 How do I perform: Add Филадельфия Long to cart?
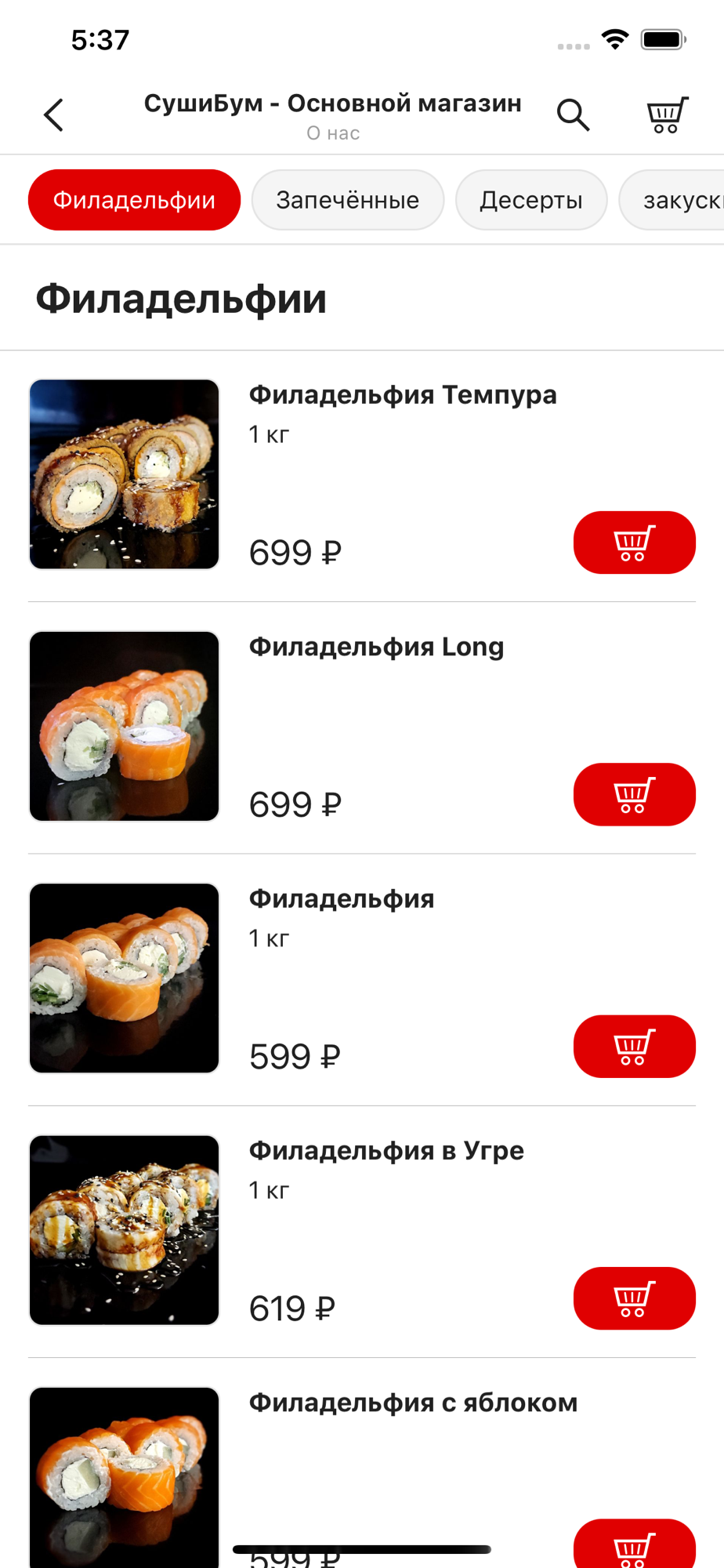[x=634, y=794]
